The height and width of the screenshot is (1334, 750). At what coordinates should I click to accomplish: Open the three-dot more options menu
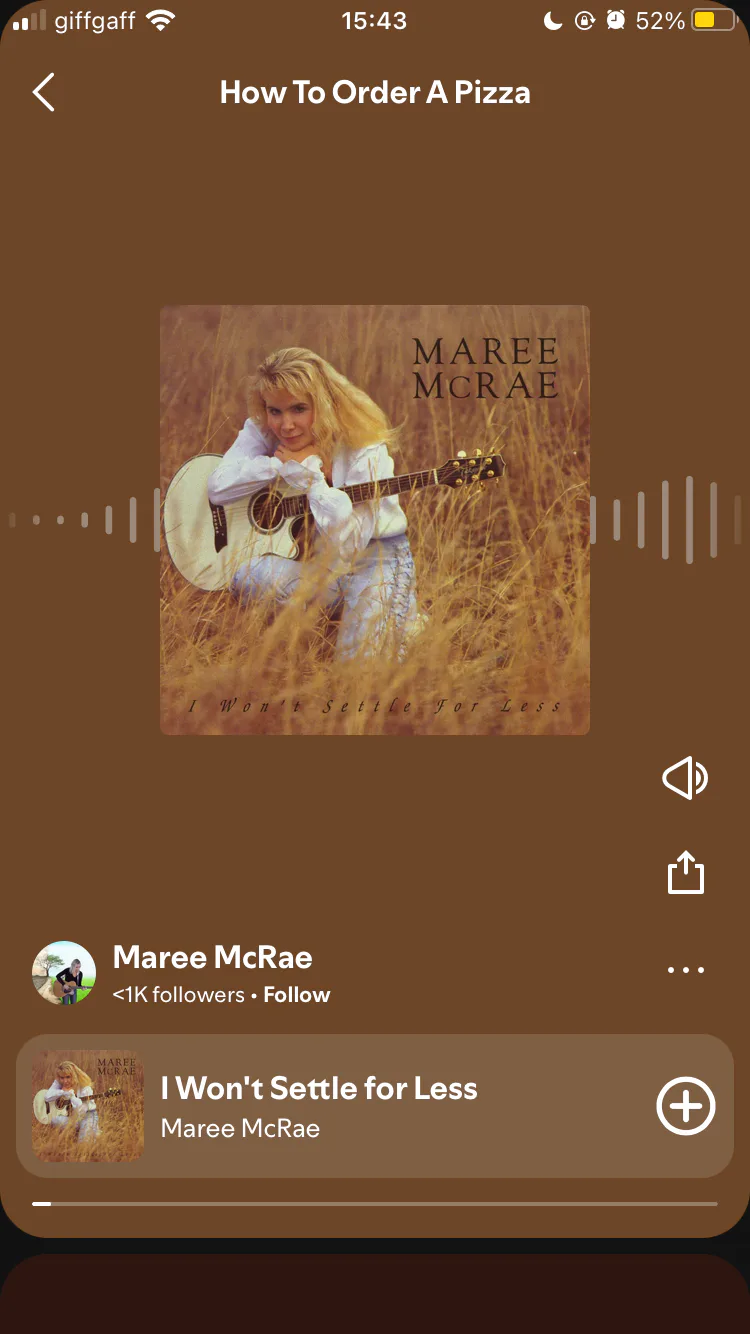[686, 970]
